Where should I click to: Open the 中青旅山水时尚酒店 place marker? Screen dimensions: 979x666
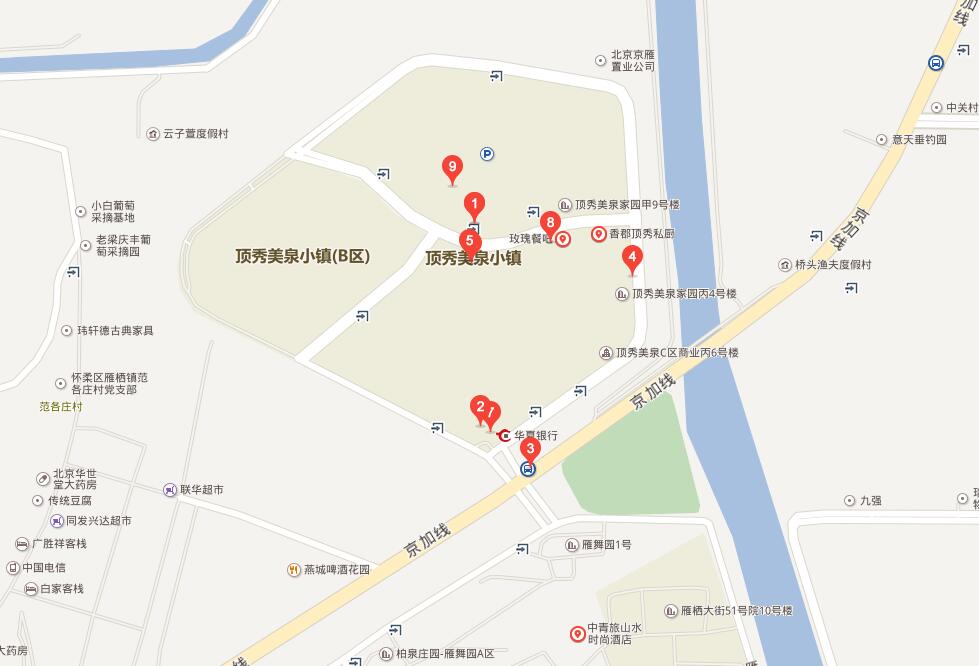pos(577,633)
